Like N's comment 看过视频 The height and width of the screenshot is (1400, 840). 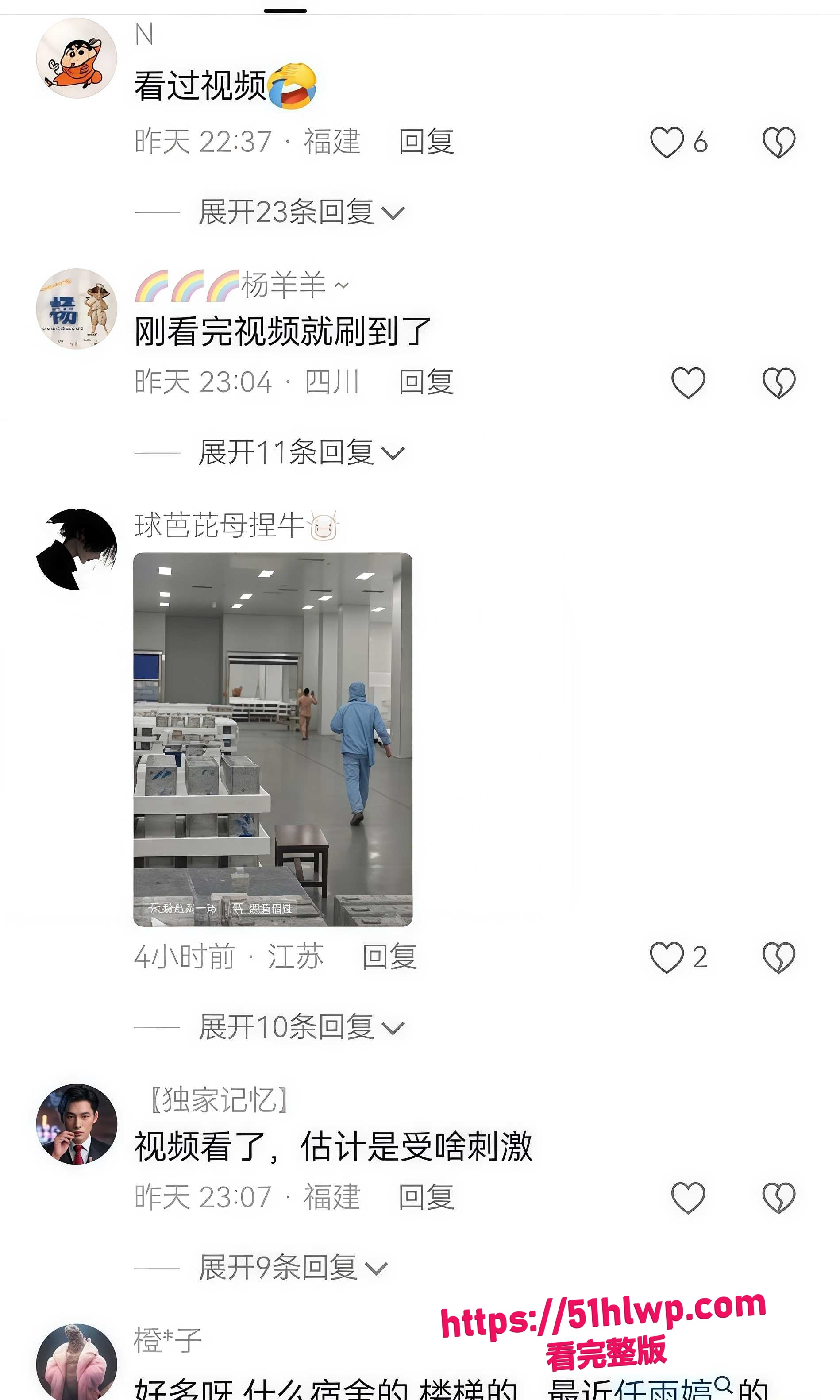[x=667, y=142]
